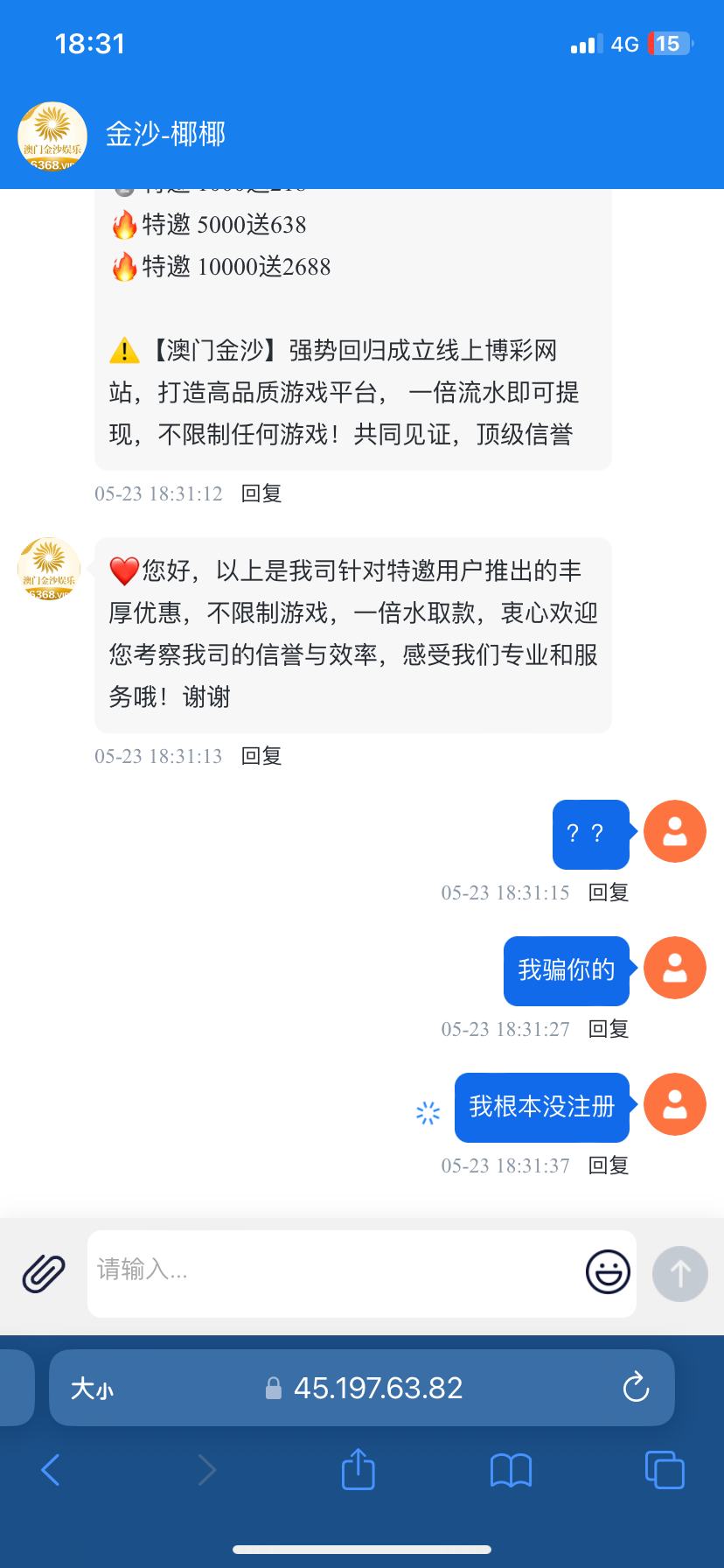
Task: Open Safari bookmarks
Action: click(x=511, y=1470)
